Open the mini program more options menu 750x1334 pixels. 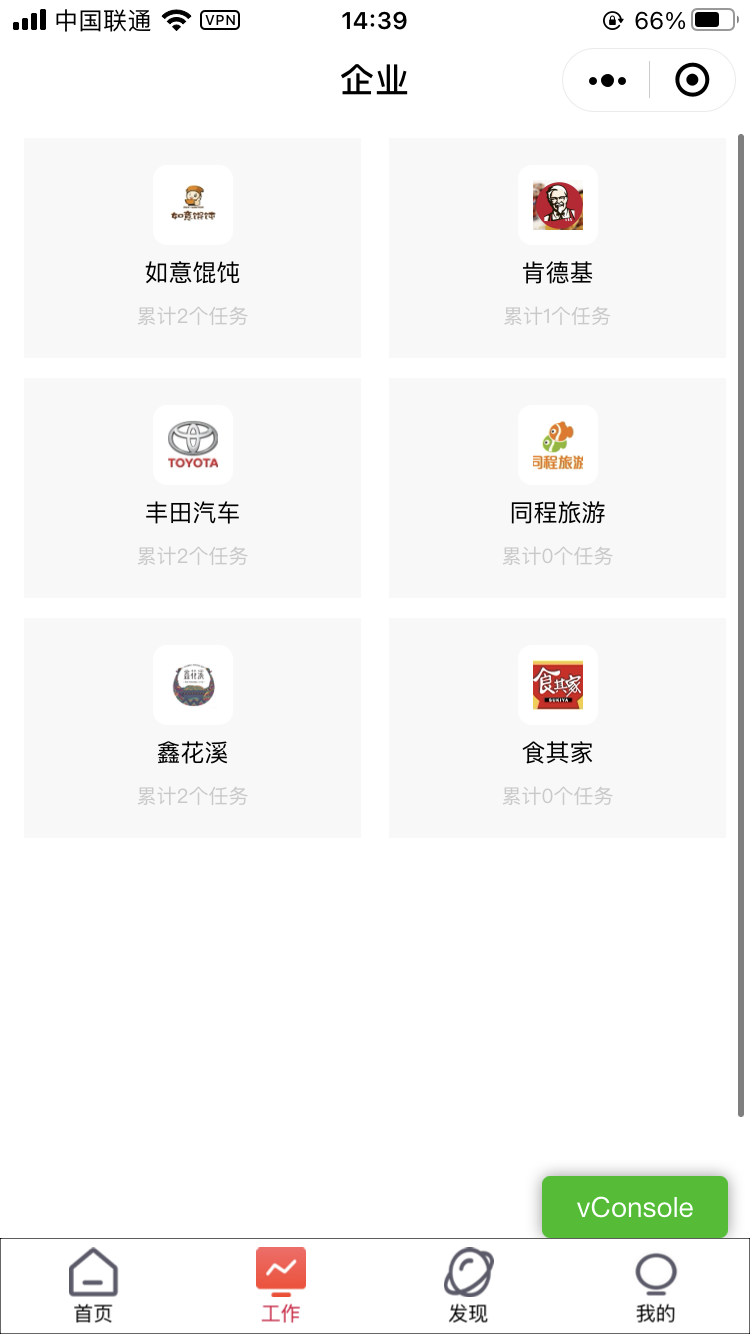(607, 80)
